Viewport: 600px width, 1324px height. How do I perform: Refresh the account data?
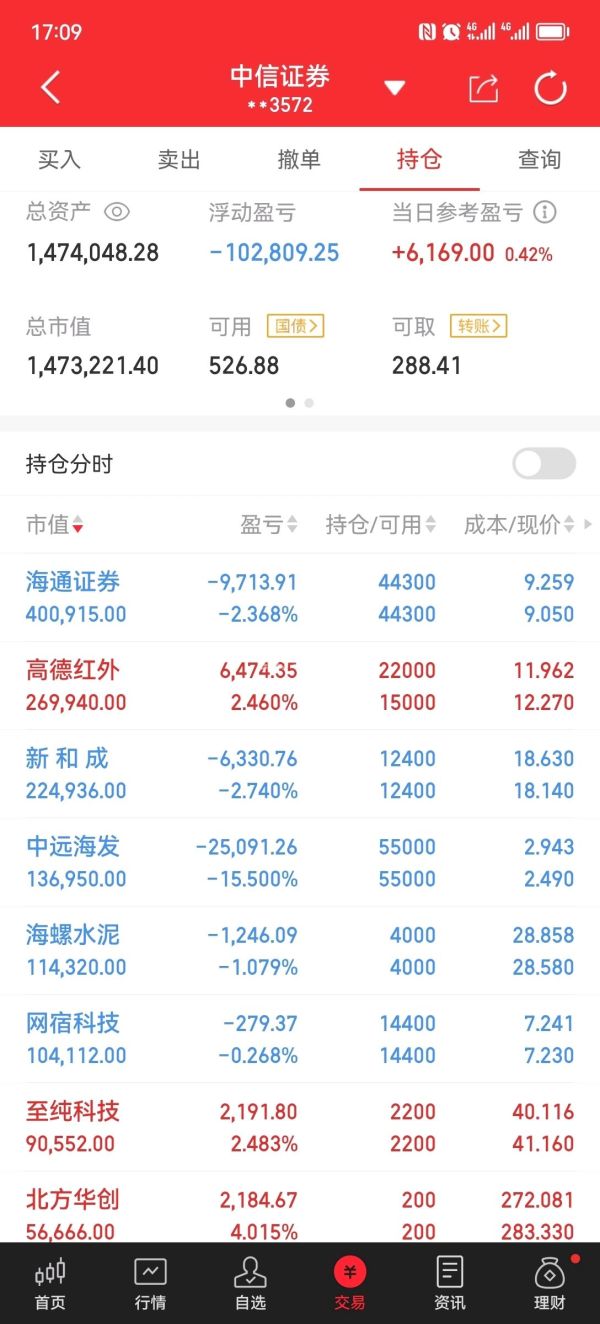click(x=550, y=88)
